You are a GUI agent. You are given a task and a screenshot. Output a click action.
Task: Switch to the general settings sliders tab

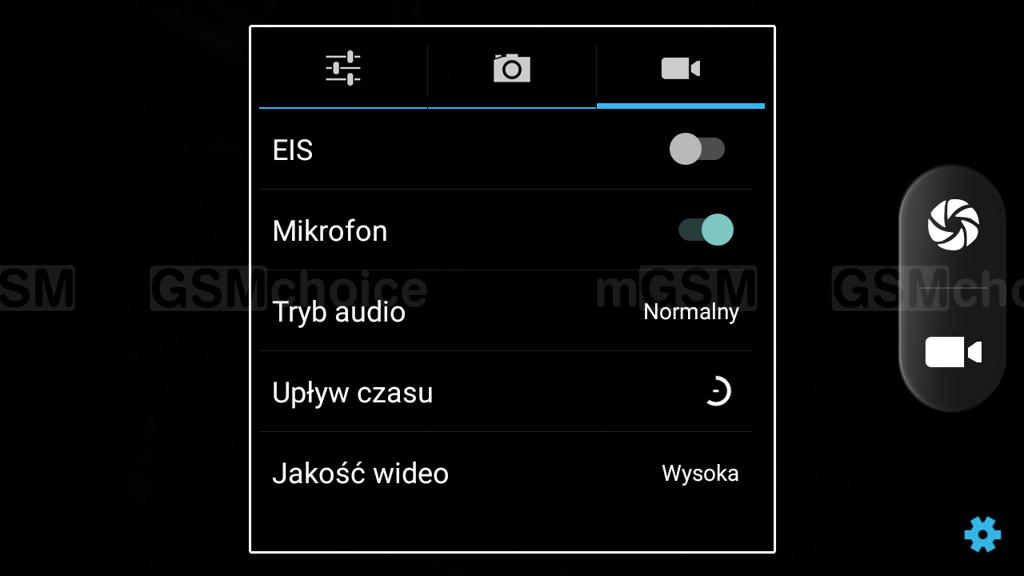coord(343,69)
